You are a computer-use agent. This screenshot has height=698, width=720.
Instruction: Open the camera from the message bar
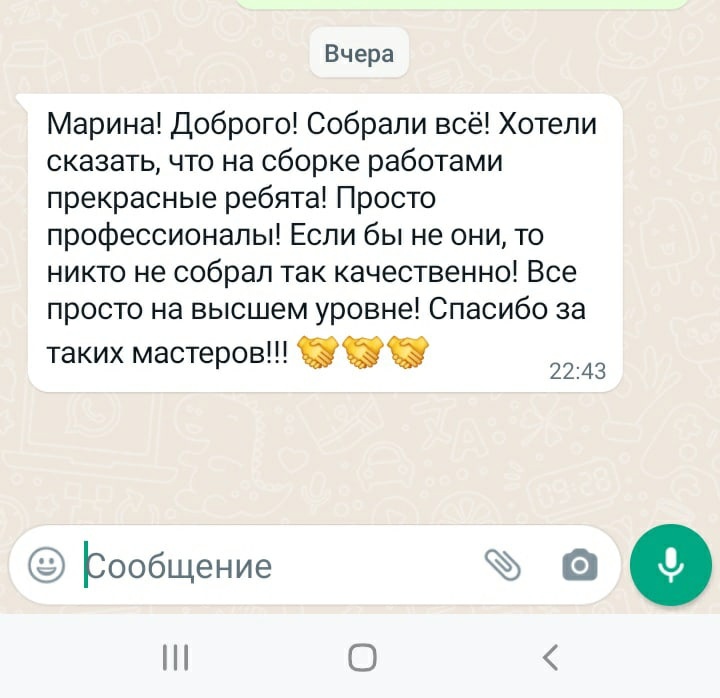pos(579,566)
